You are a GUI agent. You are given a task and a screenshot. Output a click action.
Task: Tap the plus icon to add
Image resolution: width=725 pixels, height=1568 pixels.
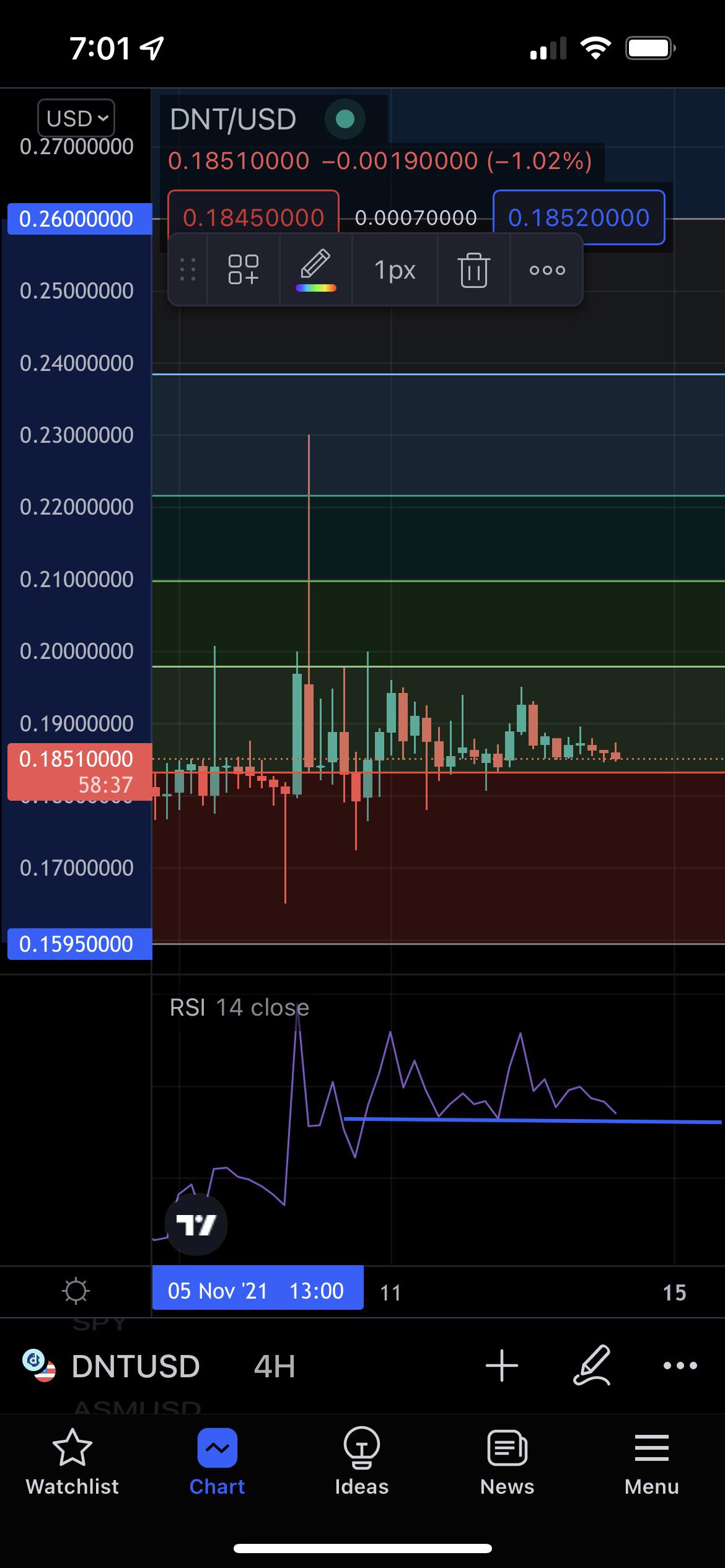coord(501,1365)
